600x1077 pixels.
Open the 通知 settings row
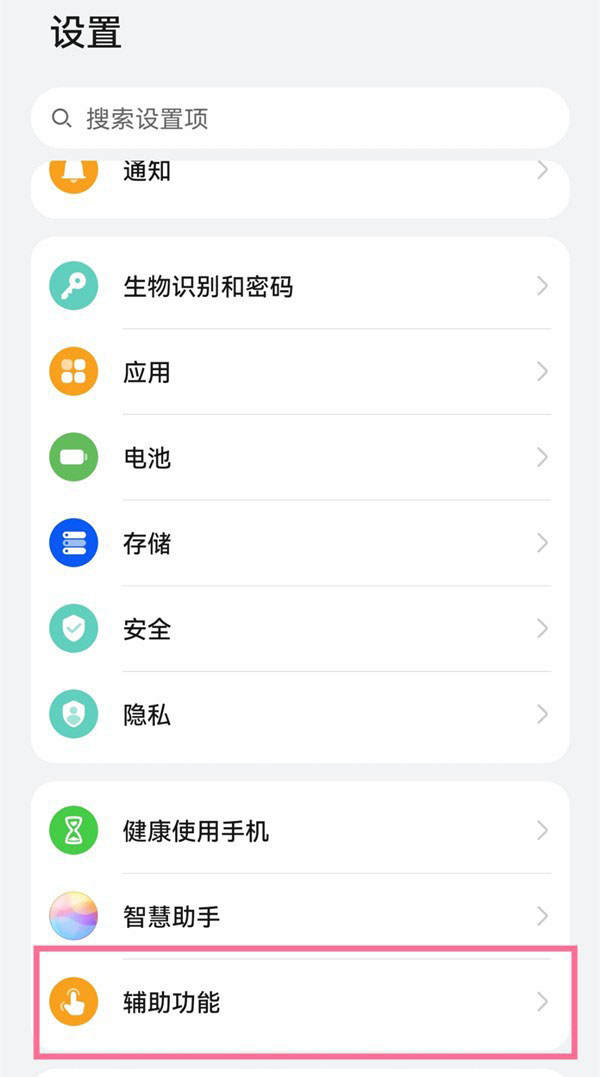(x=300, y=189)
